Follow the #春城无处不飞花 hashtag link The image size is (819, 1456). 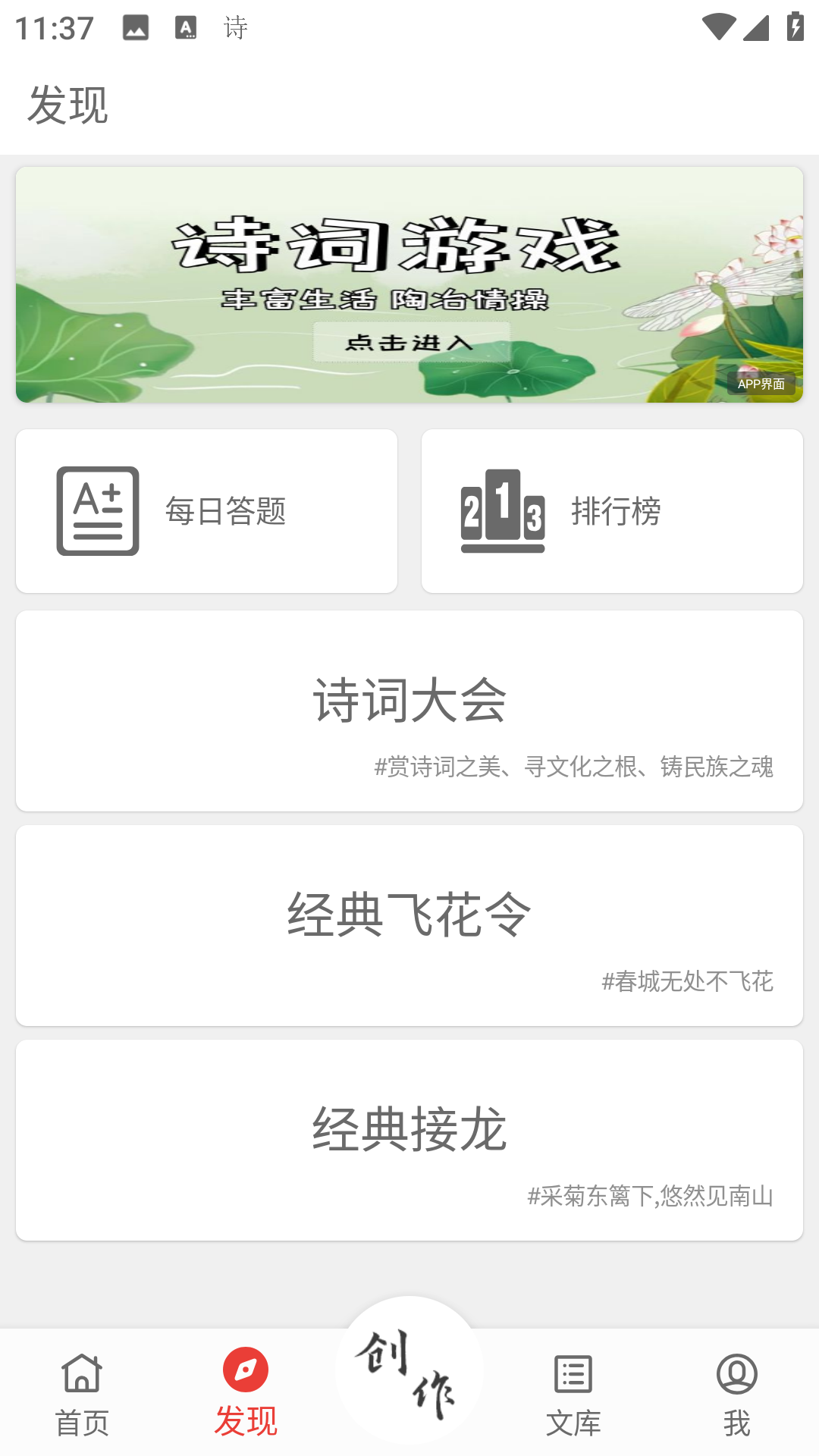pos(687,982)
